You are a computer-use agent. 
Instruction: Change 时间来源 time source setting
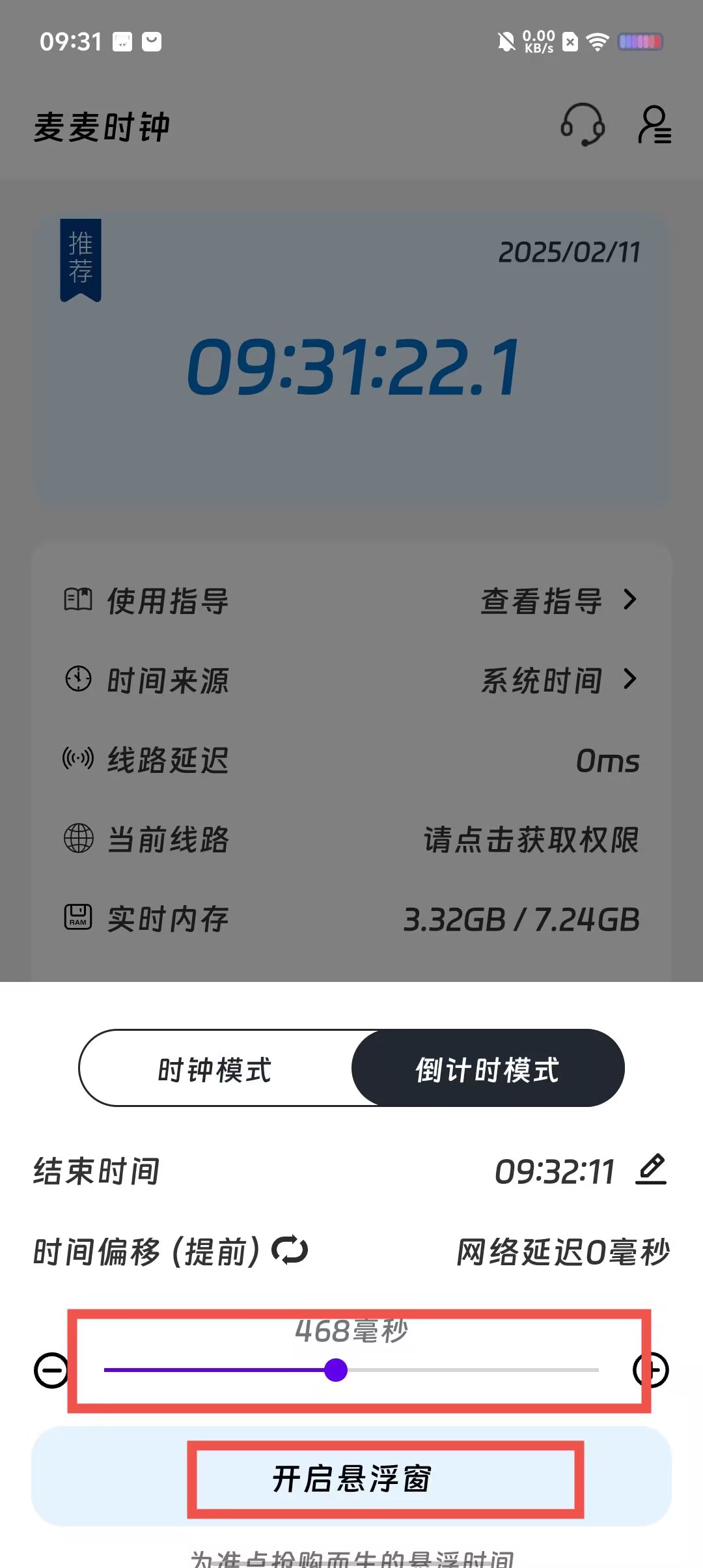click(558, 680)
